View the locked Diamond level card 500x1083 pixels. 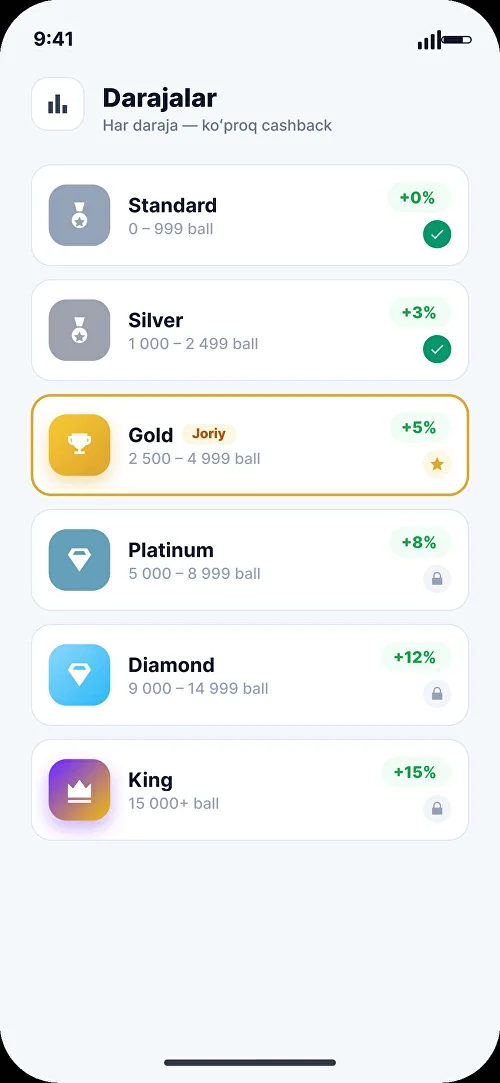250,675
